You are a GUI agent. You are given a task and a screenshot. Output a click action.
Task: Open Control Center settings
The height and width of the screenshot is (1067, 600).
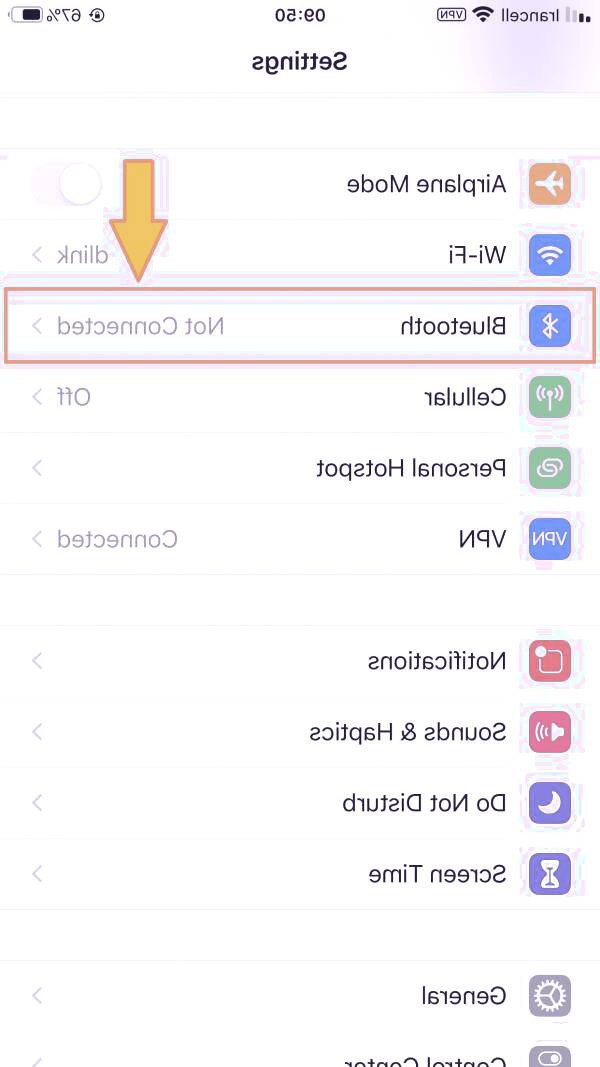(x=300, y=1058)
